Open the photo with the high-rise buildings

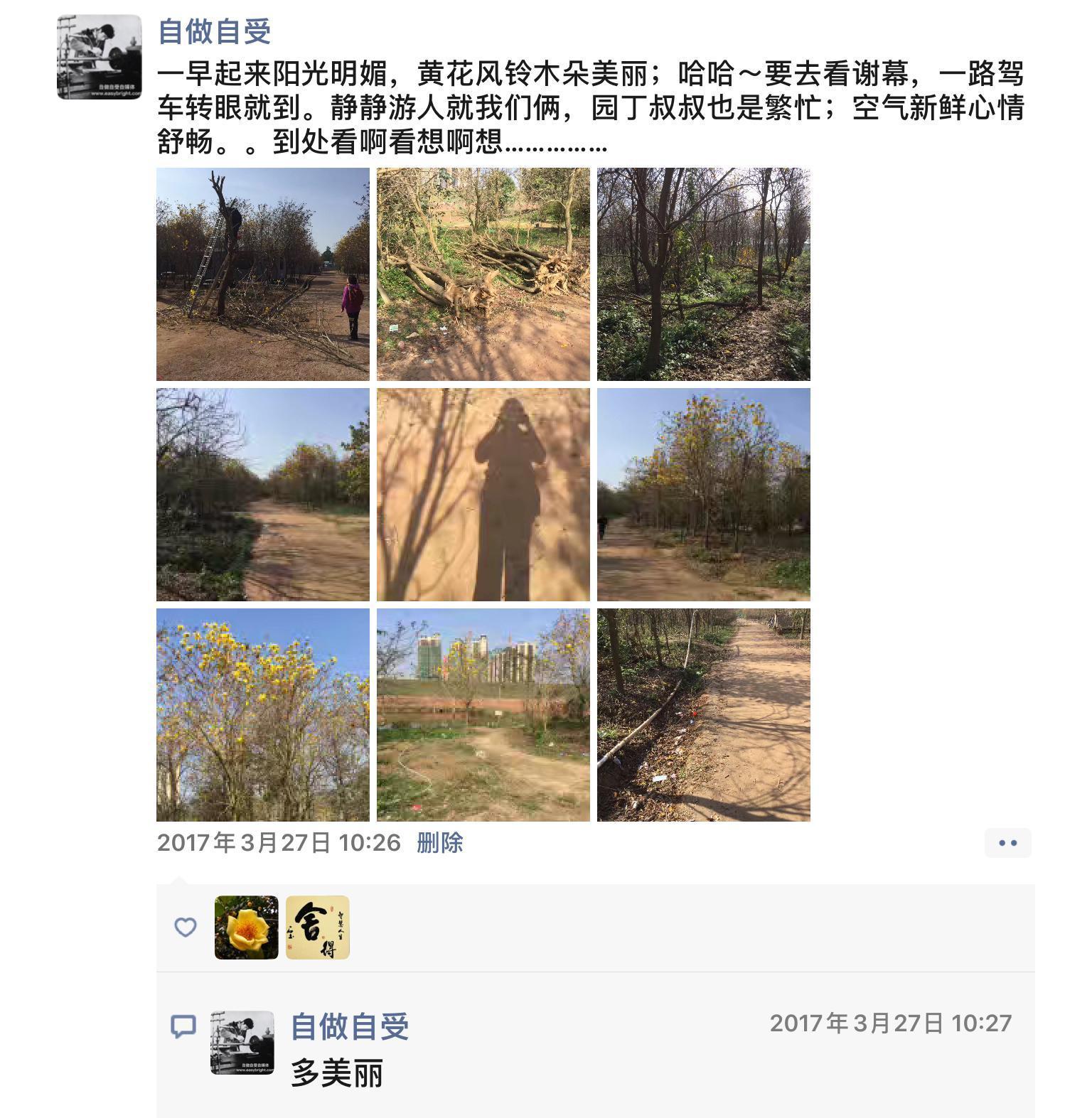point(483,714)
